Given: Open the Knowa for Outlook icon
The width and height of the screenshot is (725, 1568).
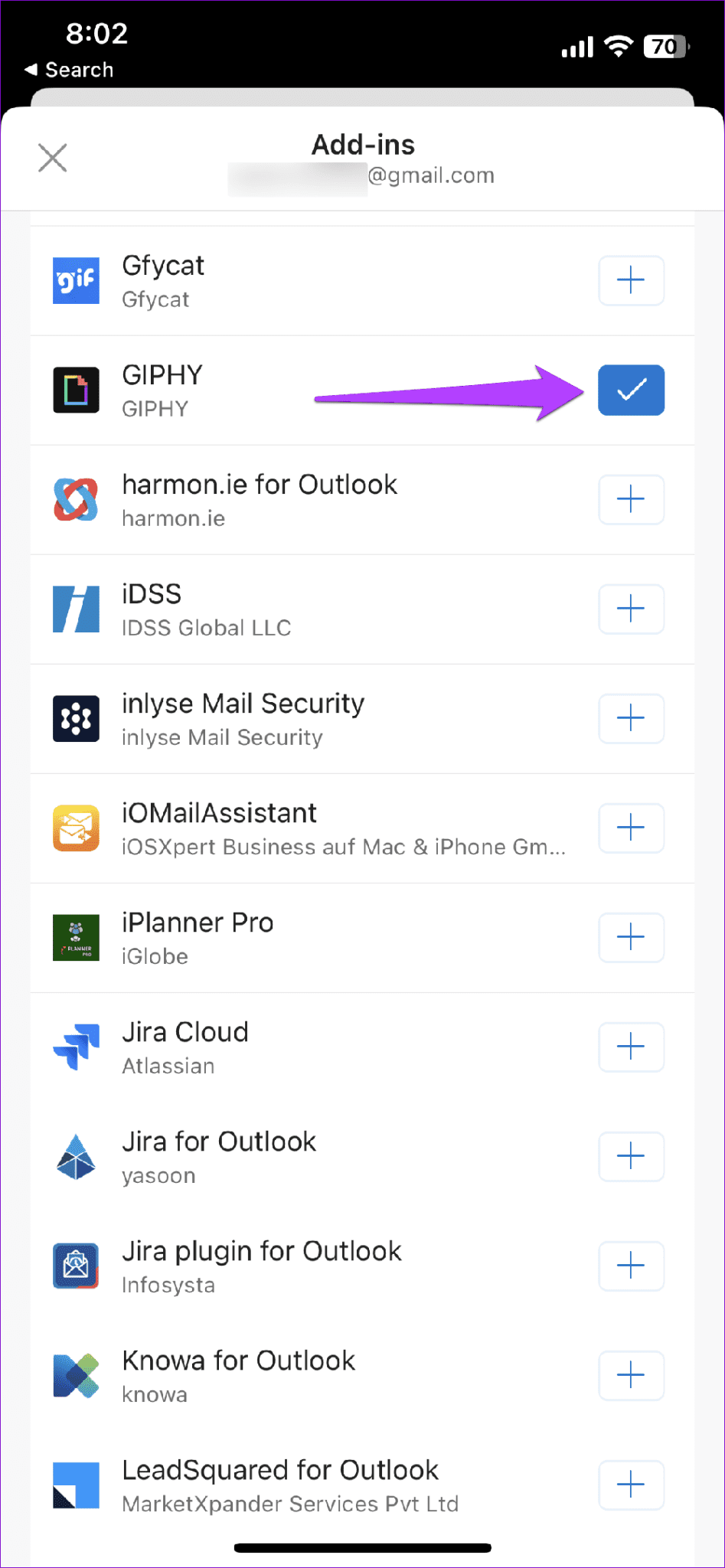Looking at the screenshot, I should coord(75,1375).
